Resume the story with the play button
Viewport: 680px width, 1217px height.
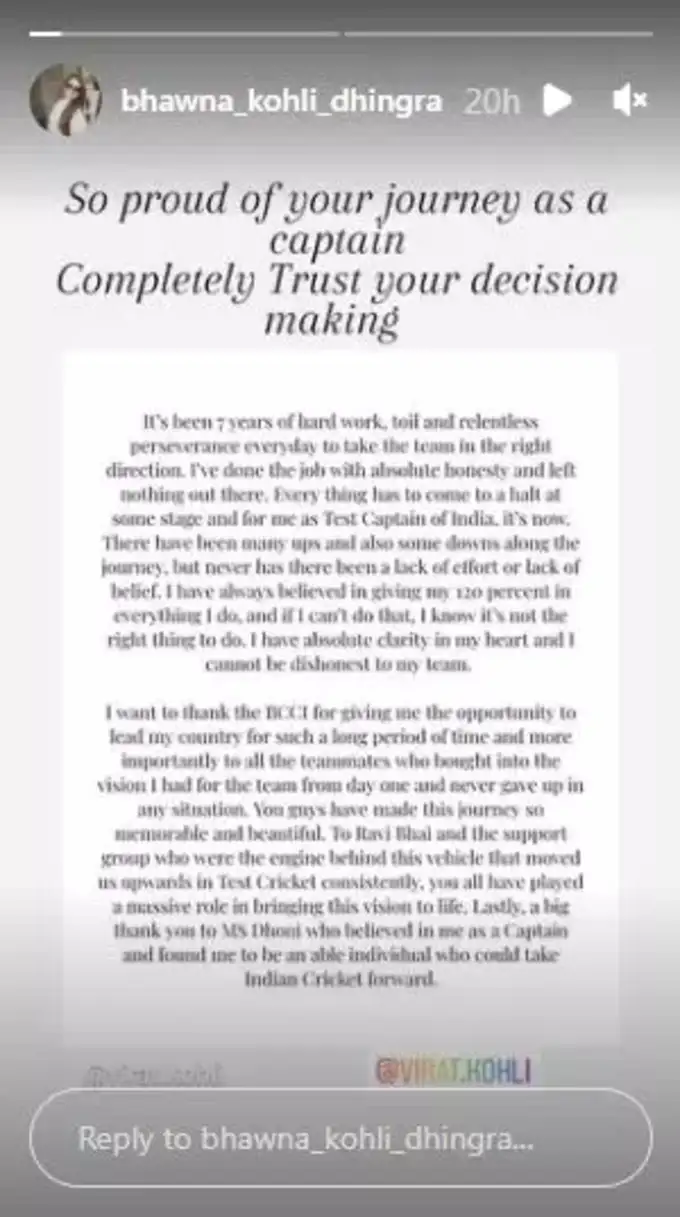tap(557, 101)
